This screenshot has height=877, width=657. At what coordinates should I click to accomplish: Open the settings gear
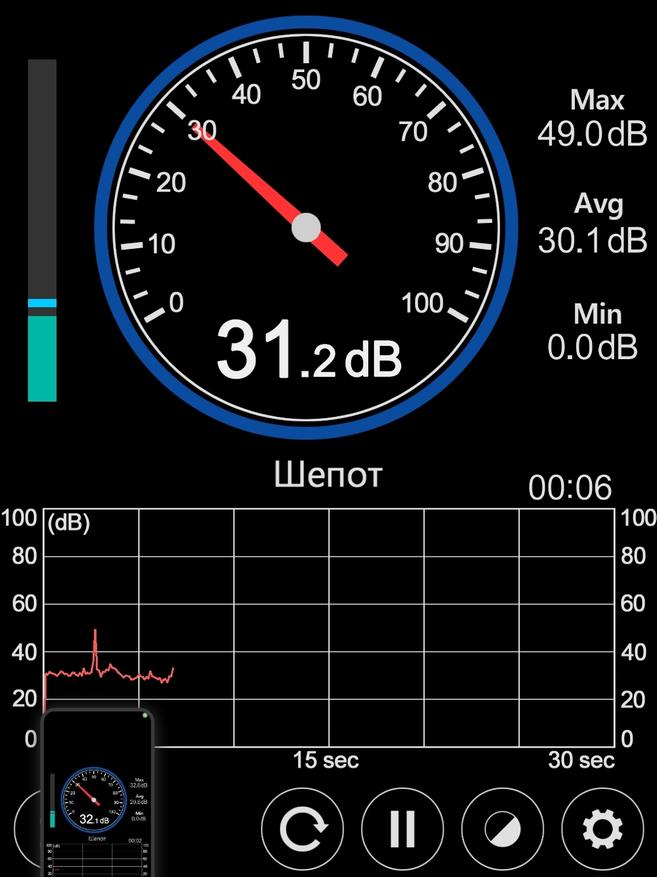602,828
